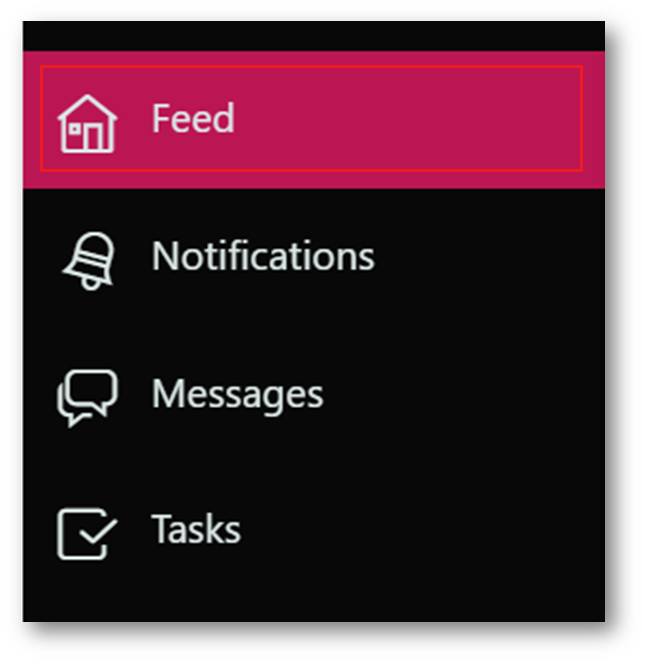Go to Notifications
Image resolution: width=647 pixels, height=664 pixels.
click(x=262, y=257)
